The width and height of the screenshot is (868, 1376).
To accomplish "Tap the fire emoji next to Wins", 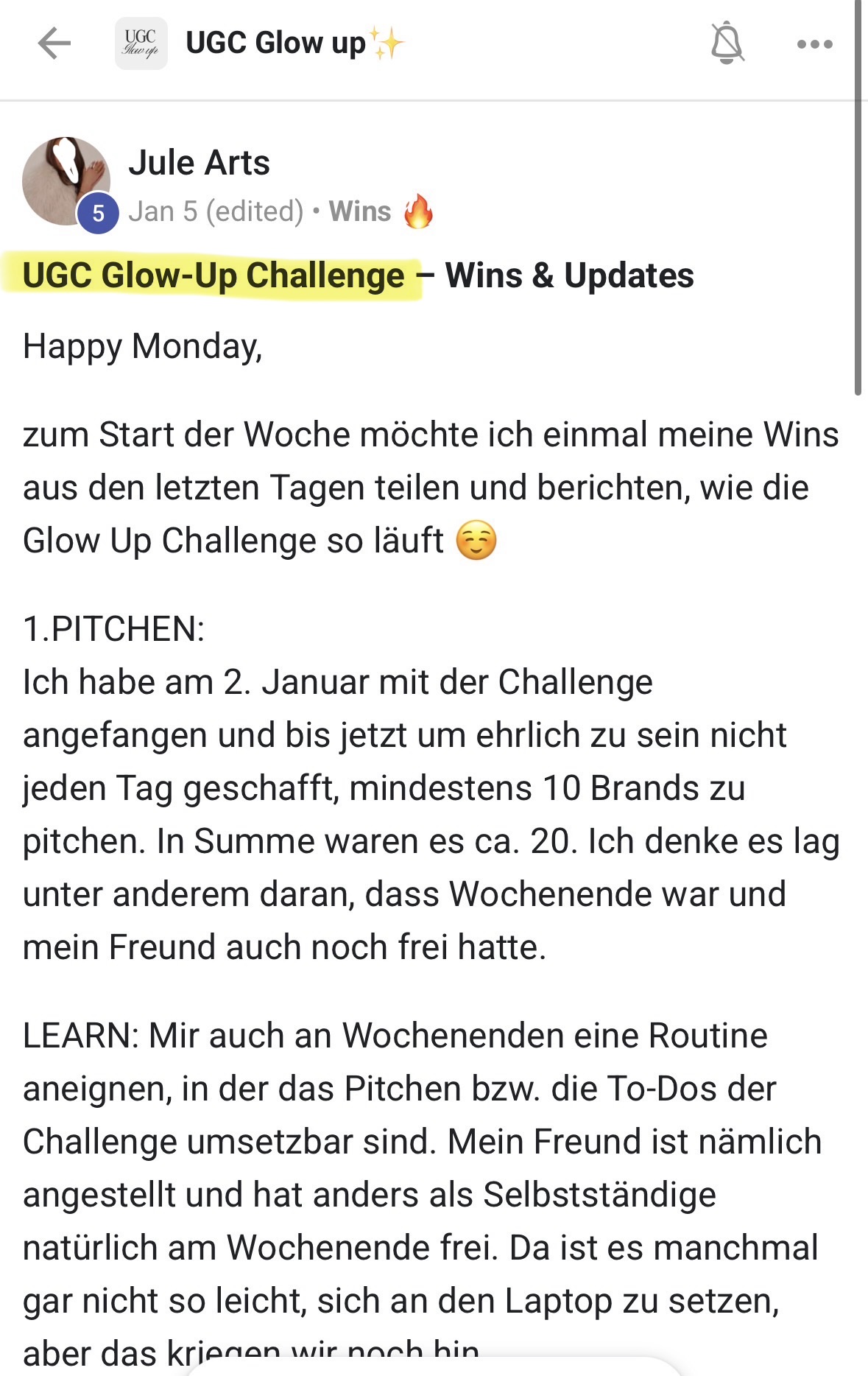I will point(418,212).
